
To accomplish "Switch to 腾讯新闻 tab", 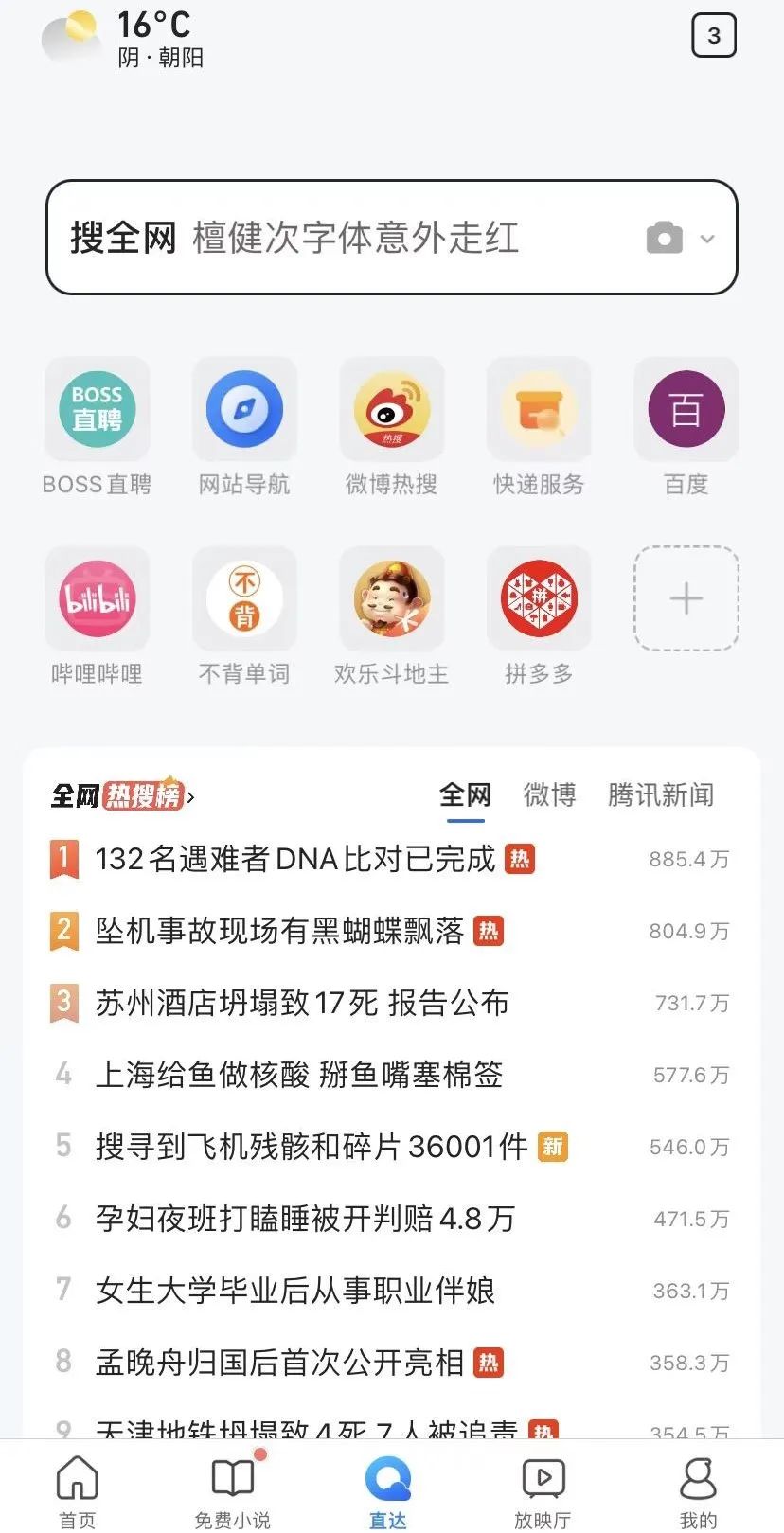I will click(x=660, y=794).
